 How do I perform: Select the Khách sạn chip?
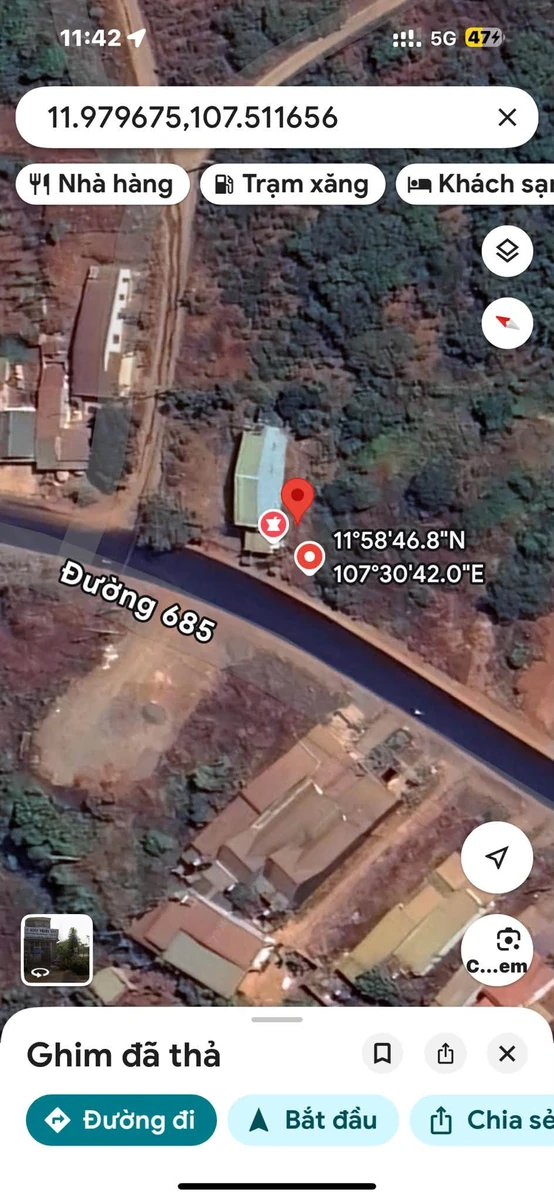[x=477, y=184]
